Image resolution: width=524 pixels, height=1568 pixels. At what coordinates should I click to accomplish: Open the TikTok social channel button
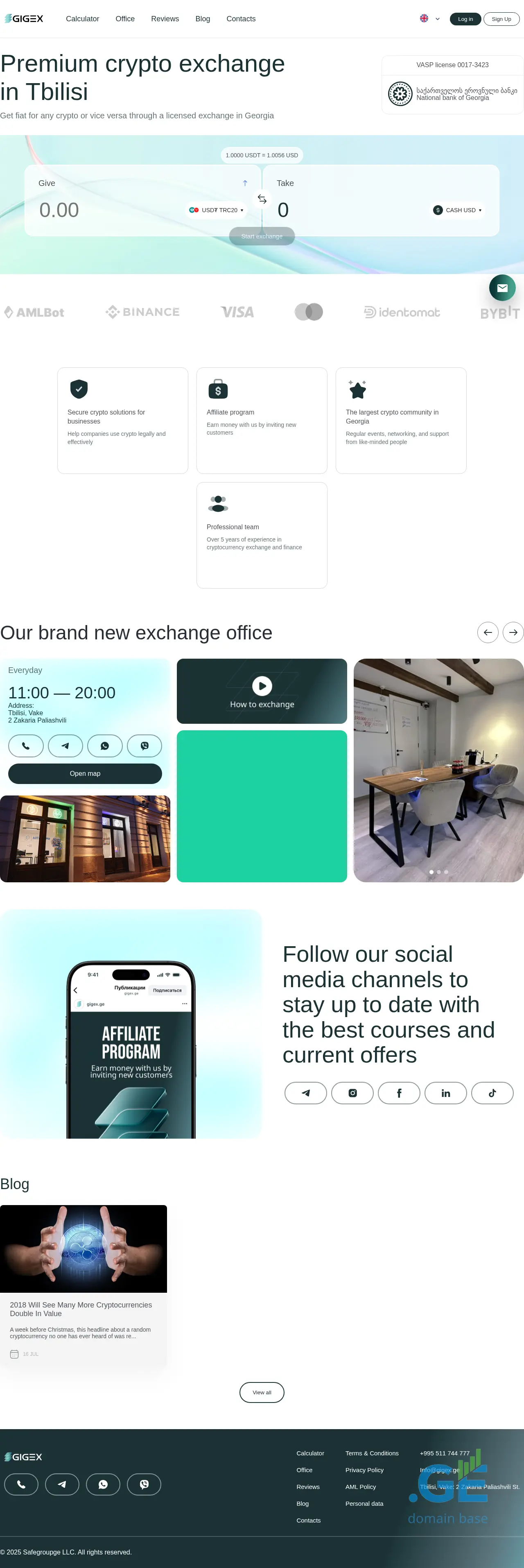pos(492,1092)
